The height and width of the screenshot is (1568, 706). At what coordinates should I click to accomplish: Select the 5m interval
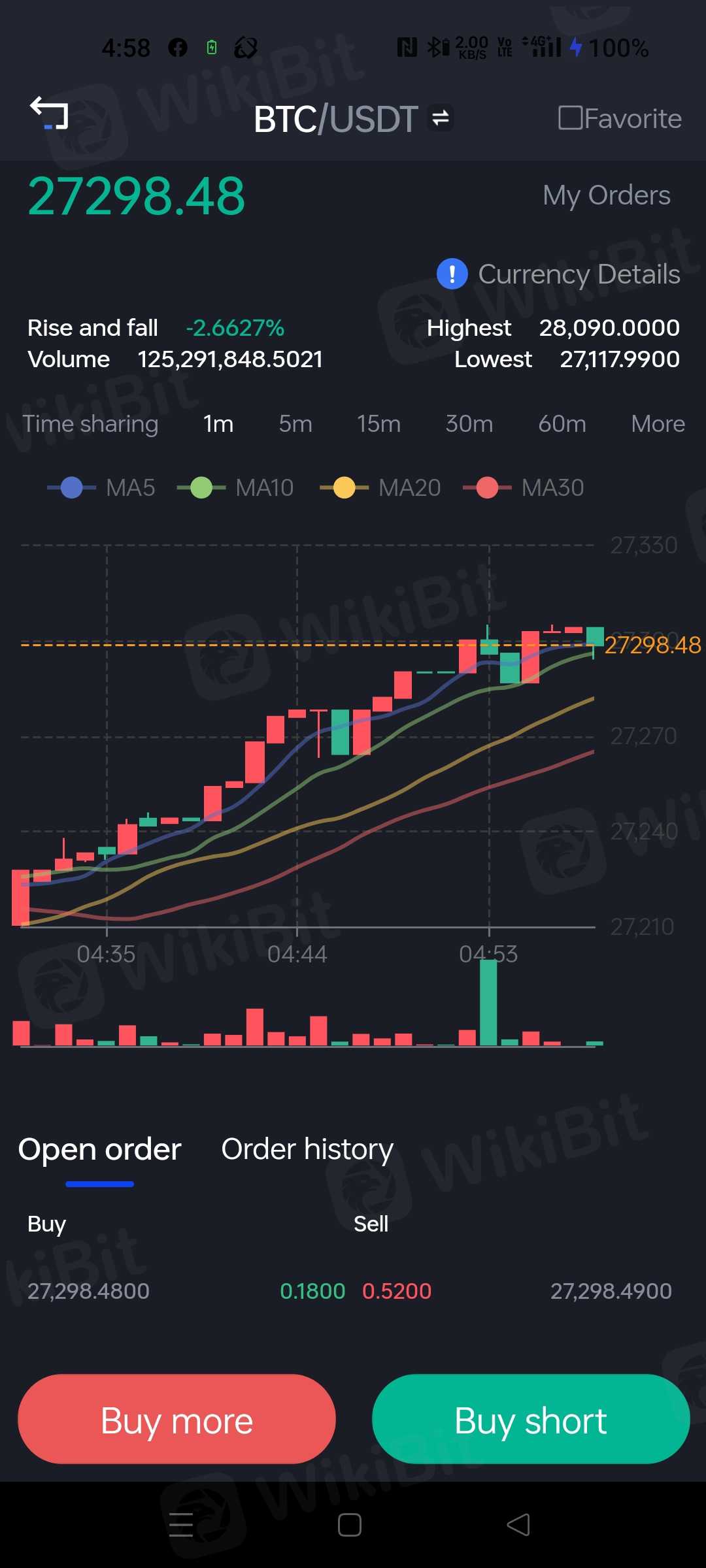(x=295, y=424)
